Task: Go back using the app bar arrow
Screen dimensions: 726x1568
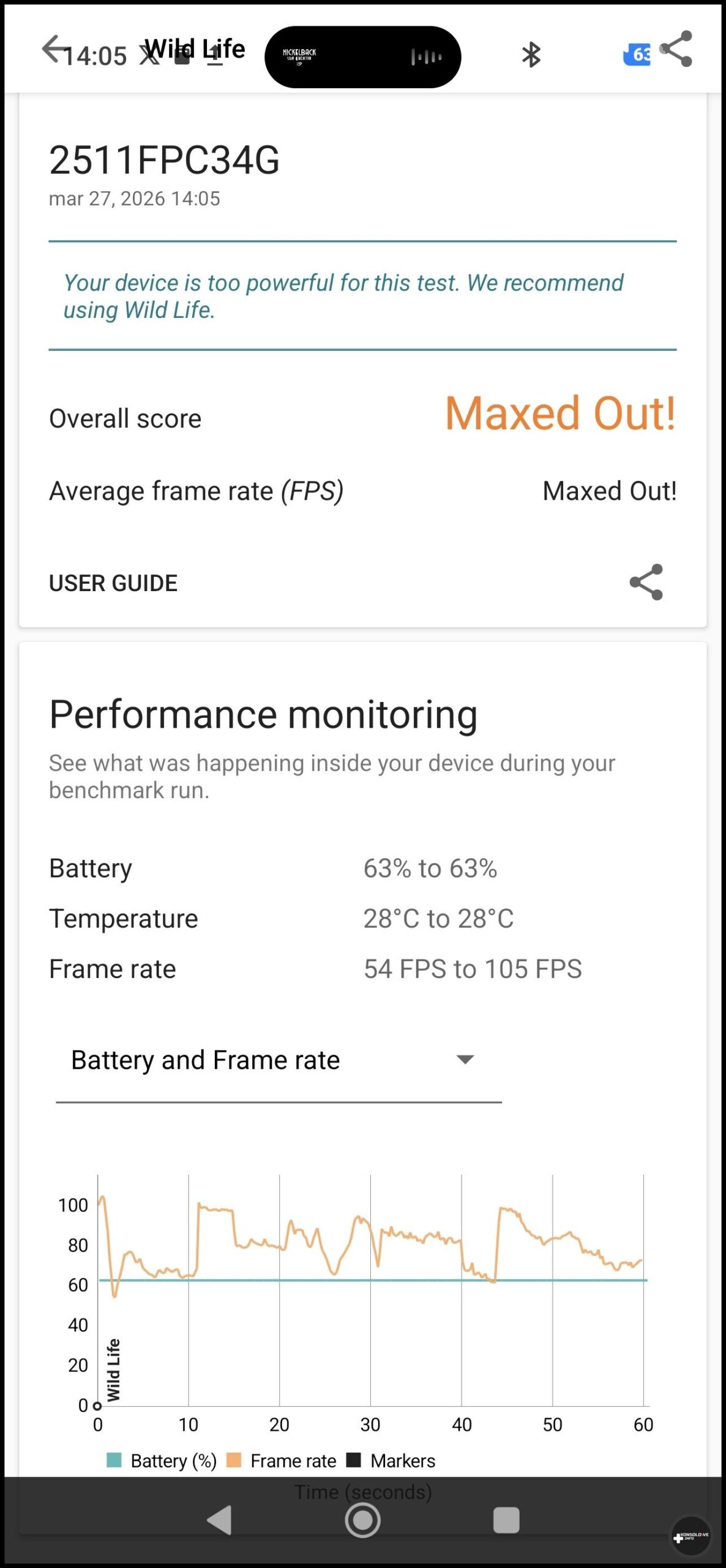Action: (x=53, y=49)
